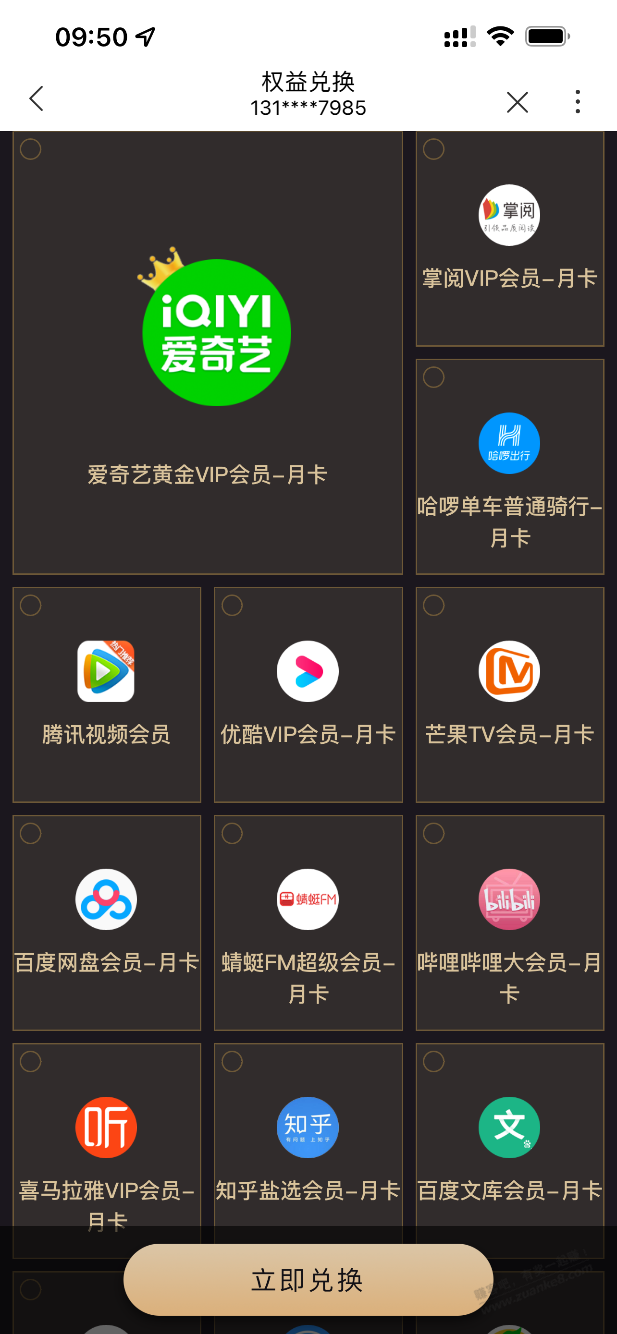Pick the 百度文库会员-月卡 card
The height and width of the screenshot is (1334, 617).
click(x=509, y=1140)
